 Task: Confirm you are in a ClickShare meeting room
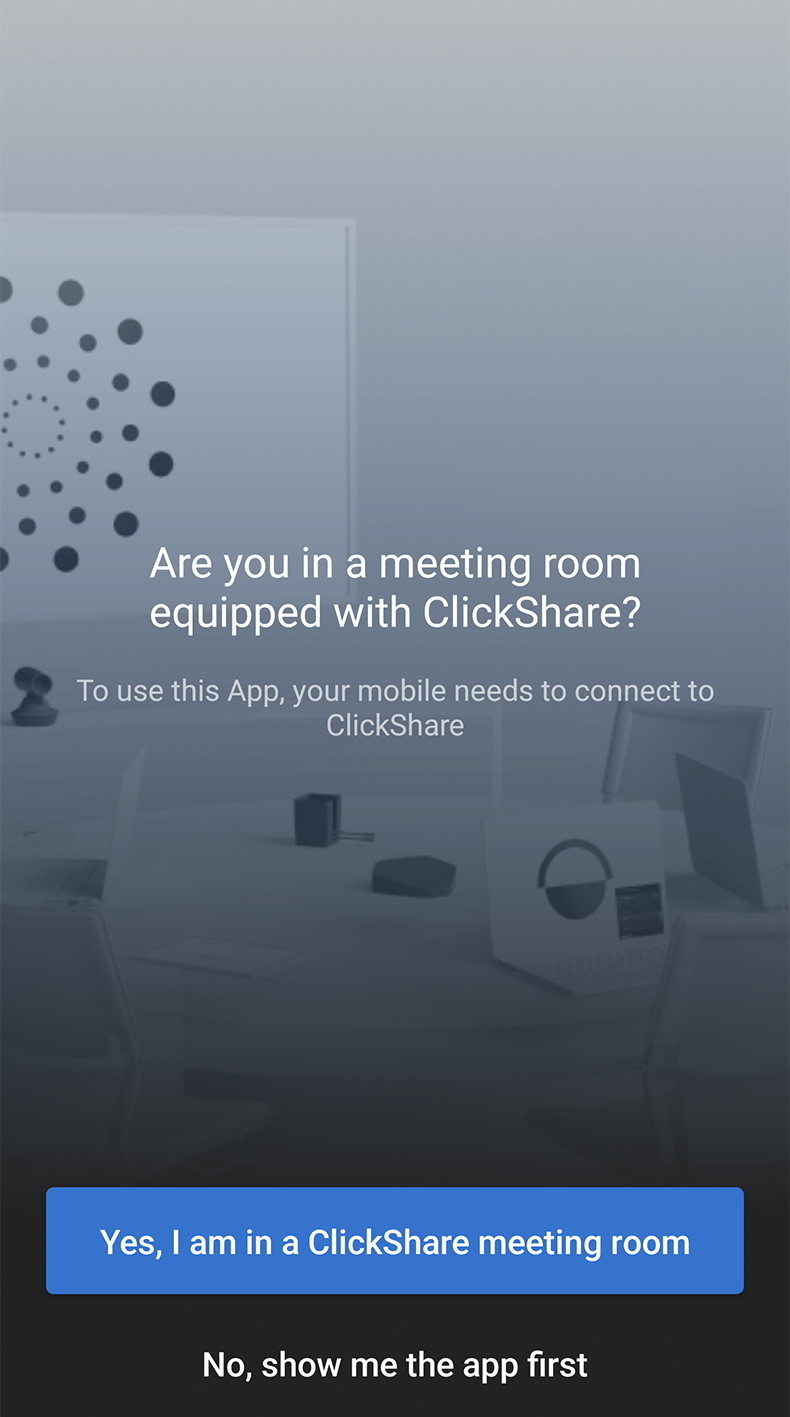point(395,1241)
